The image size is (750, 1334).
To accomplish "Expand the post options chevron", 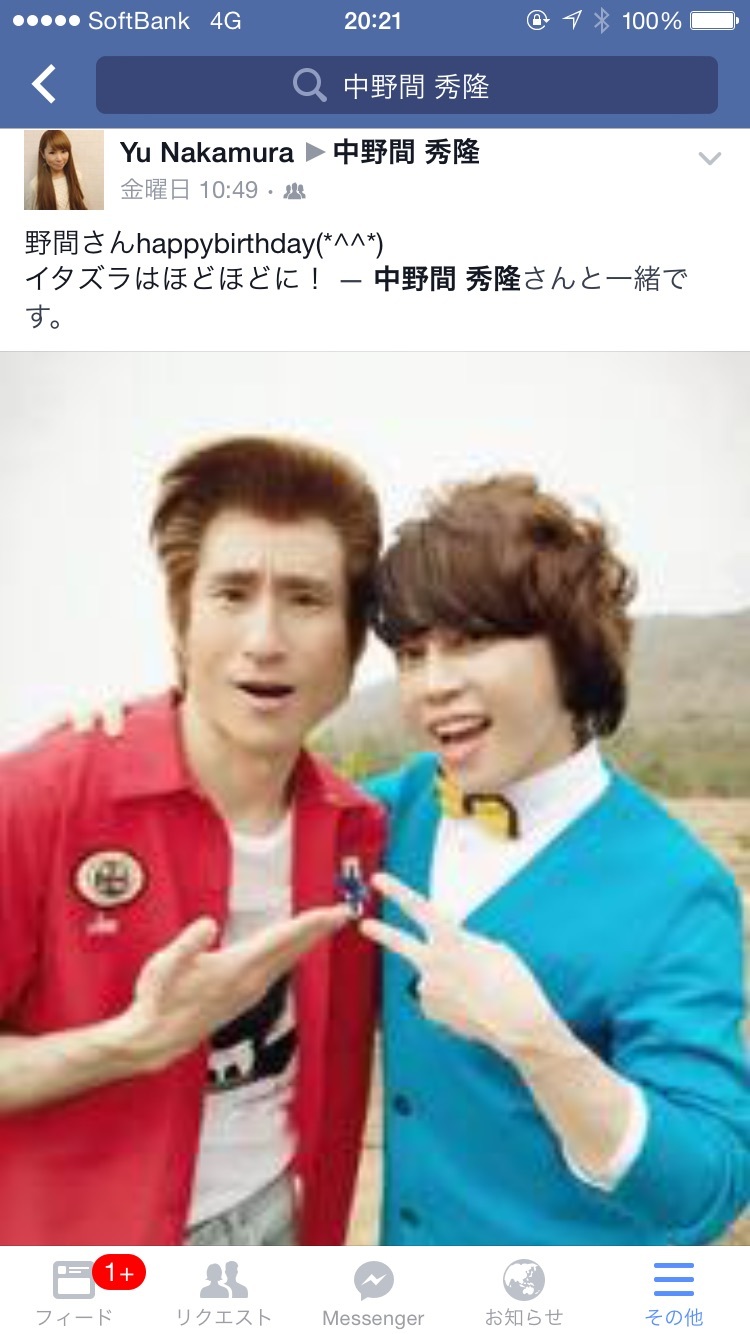I will (709, 159).
